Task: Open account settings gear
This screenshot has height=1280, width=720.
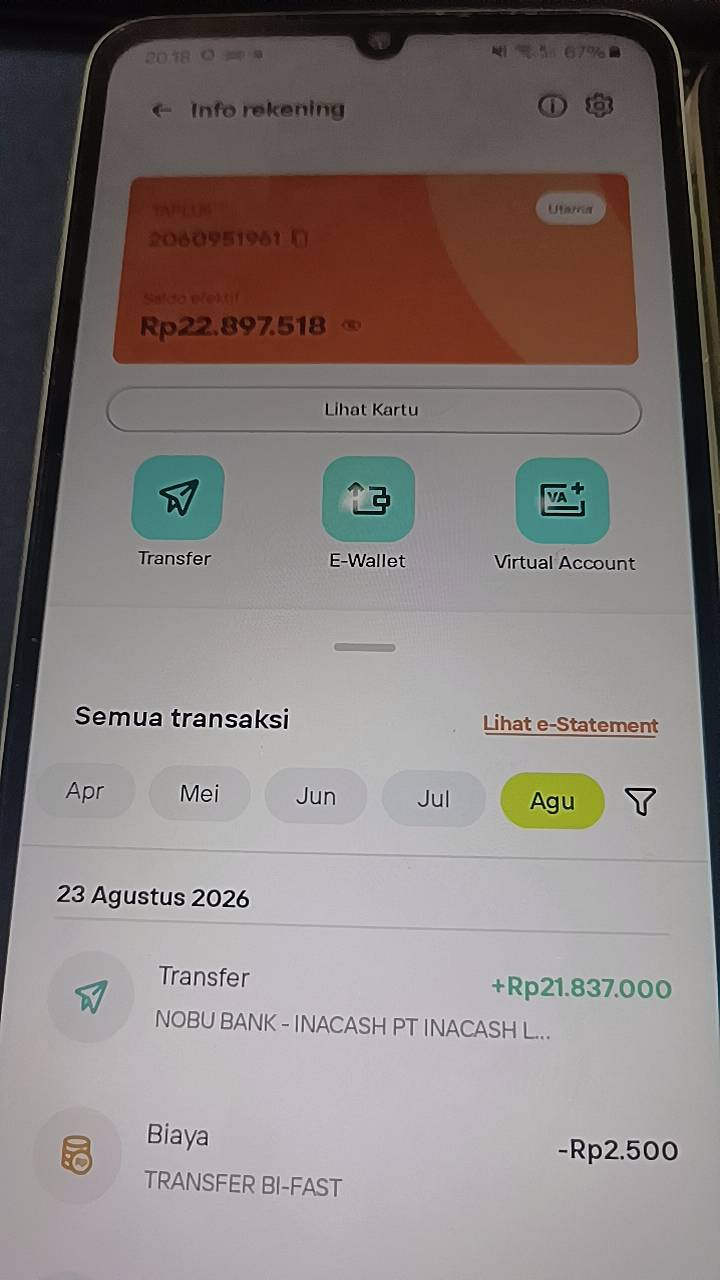Action: coord(599,105)
